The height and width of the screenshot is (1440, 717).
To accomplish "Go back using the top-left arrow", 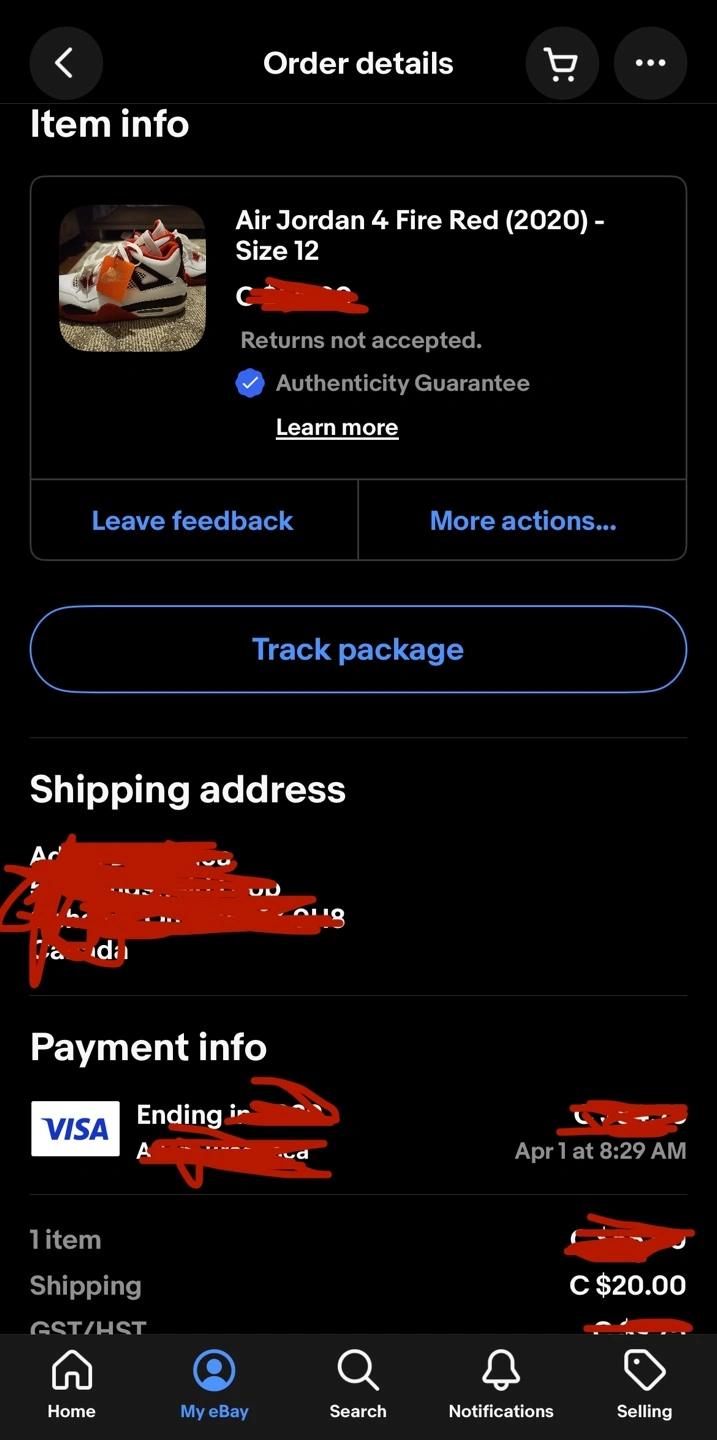I will [x=66, y=64].
